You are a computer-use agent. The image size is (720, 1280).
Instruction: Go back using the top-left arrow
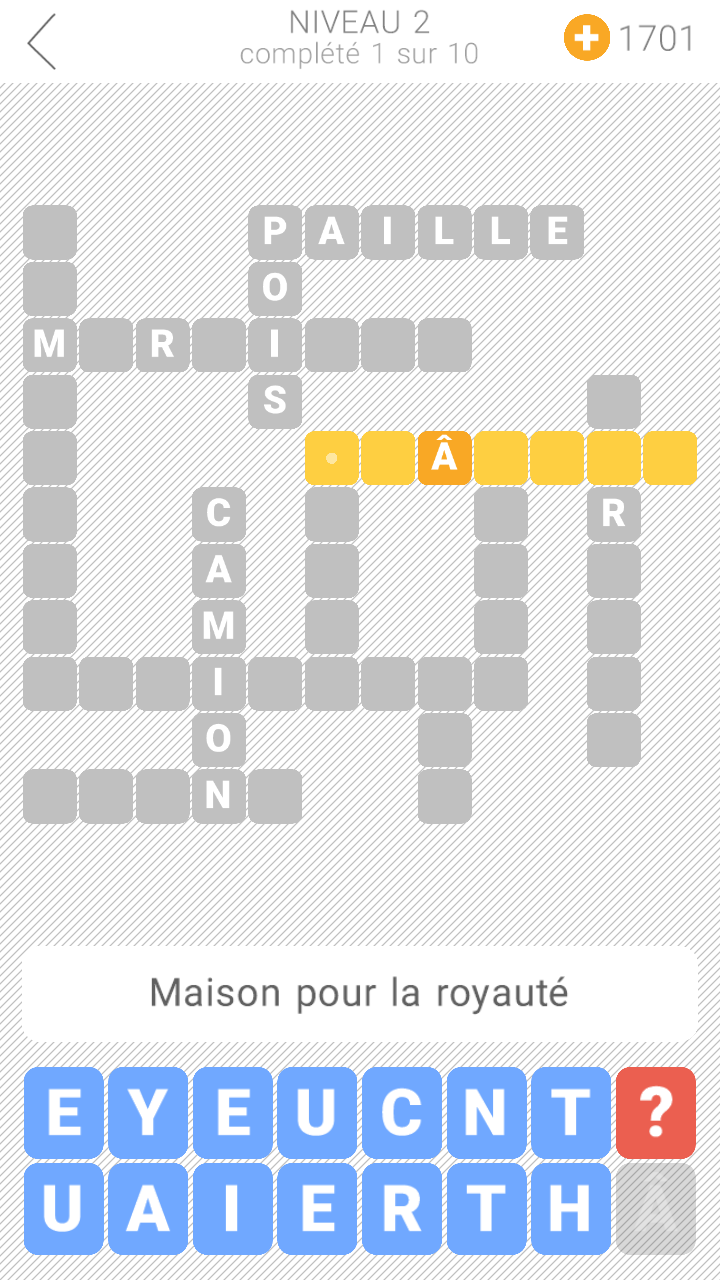pyautogui.click(x=42, y=42)
